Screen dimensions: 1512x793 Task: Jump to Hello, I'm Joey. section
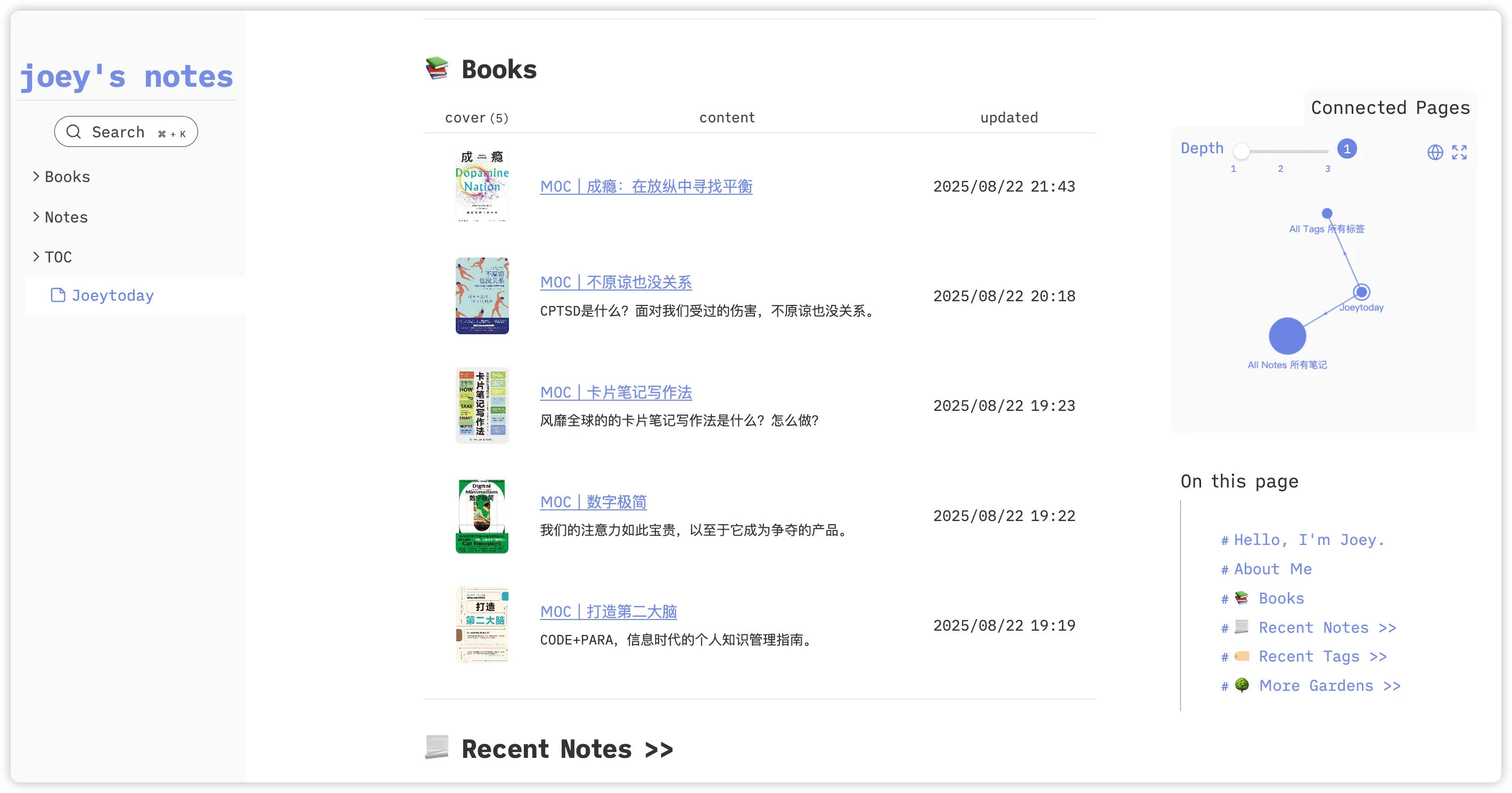pos(1308,540)
